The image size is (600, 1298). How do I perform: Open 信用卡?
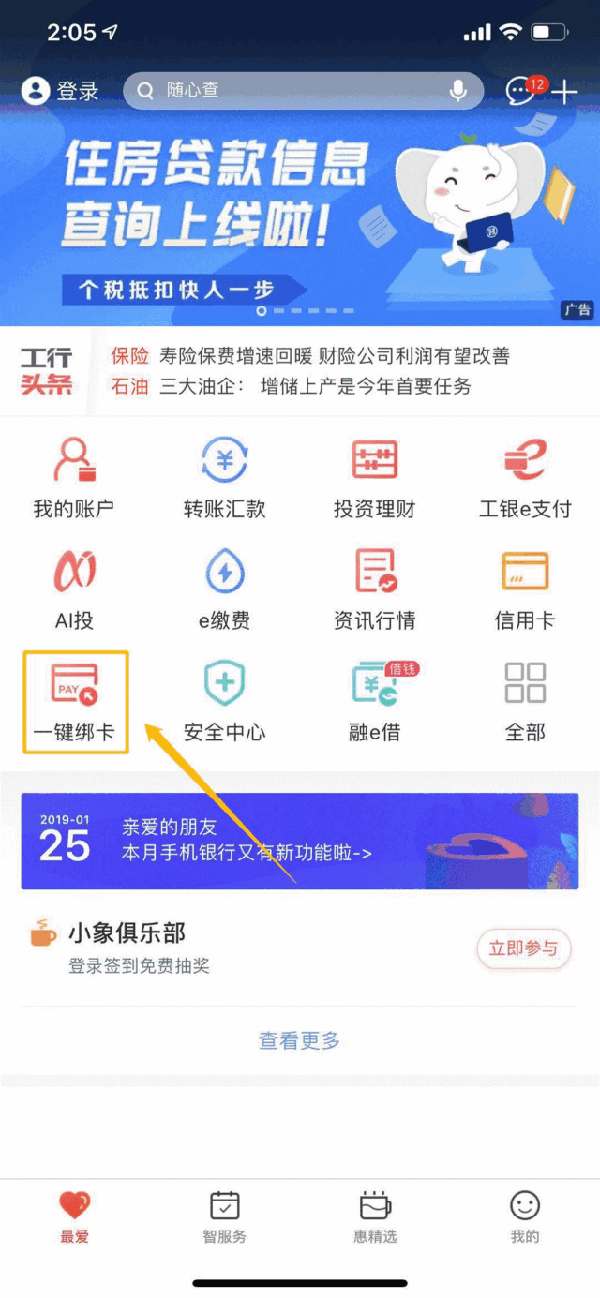click(x=525, y=590)
